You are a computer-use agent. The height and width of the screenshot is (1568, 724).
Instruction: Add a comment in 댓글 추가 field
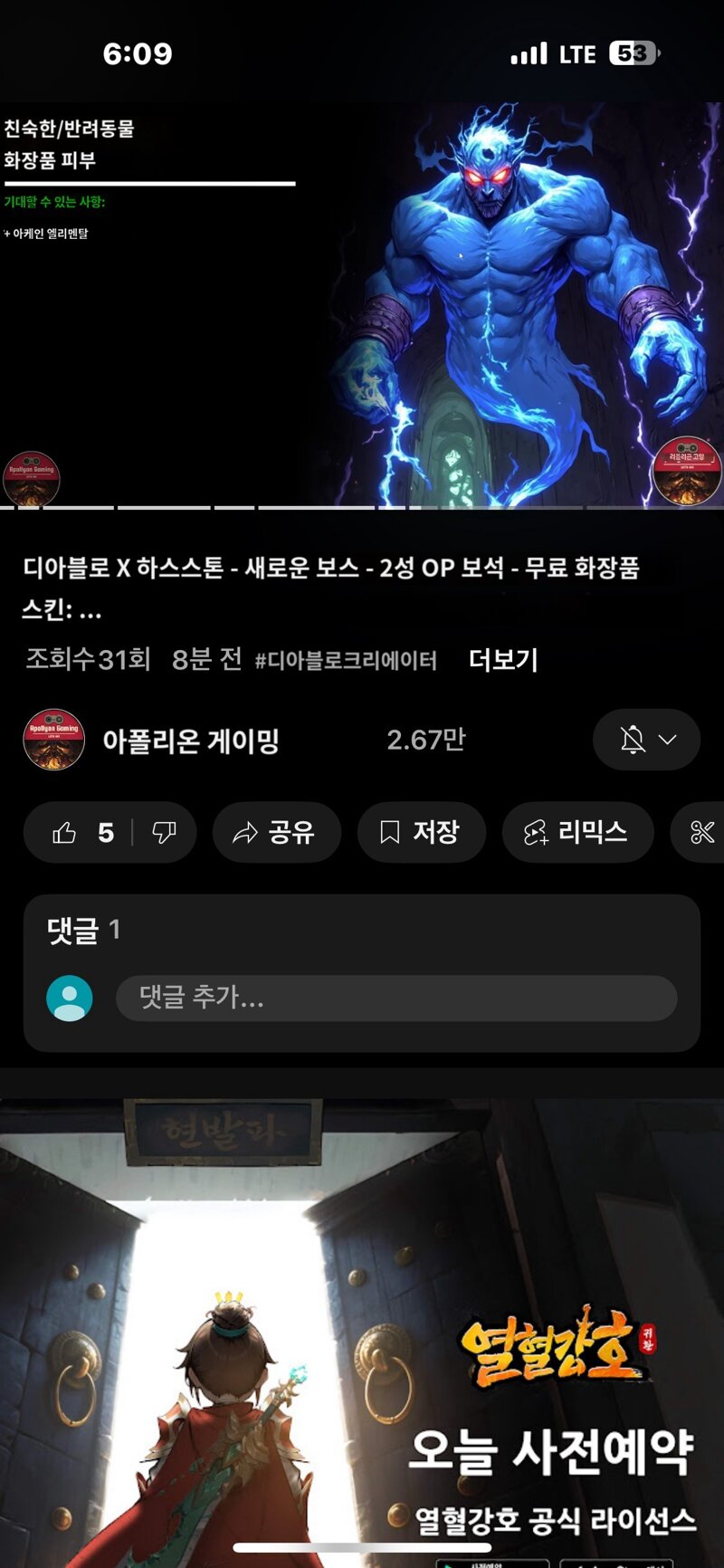coord(395,999)
